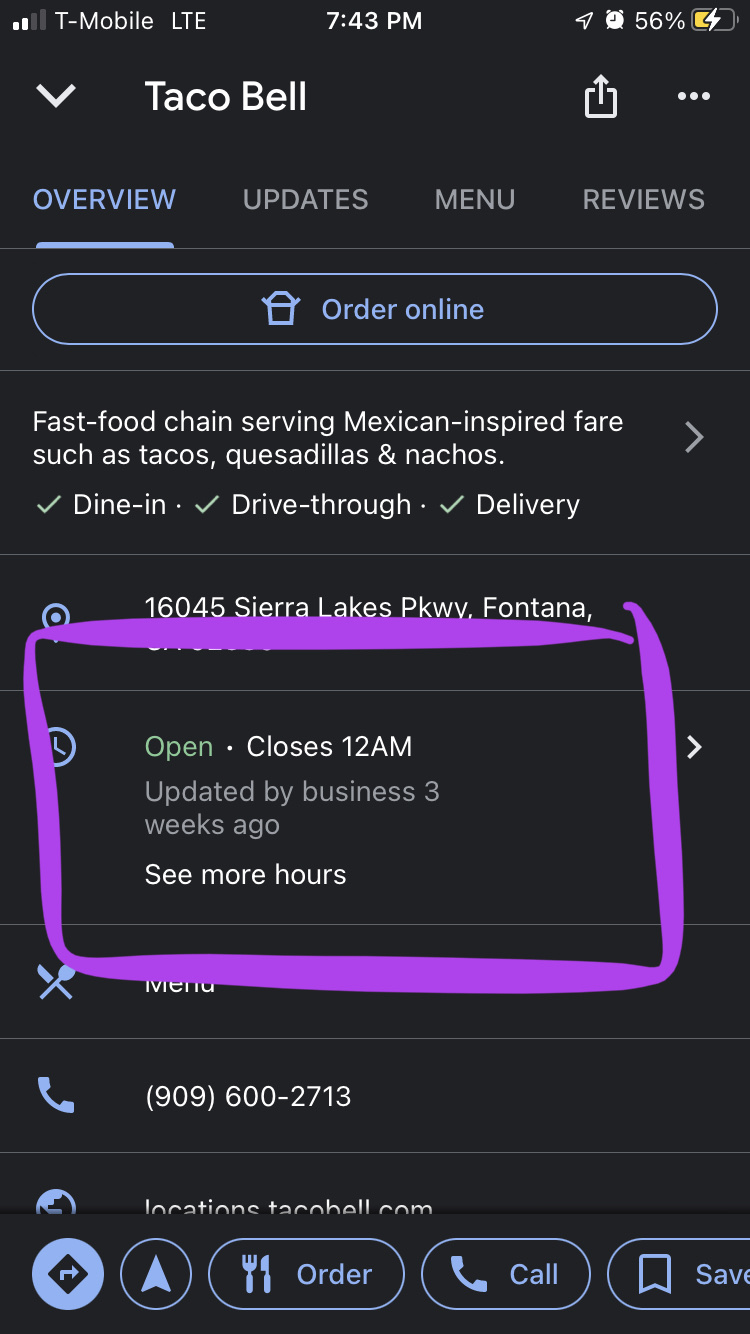Viewport: 750px width, 1334px height.
Task: Collapse the Taco Bell place sheet
Action: [x=56, y=96]
